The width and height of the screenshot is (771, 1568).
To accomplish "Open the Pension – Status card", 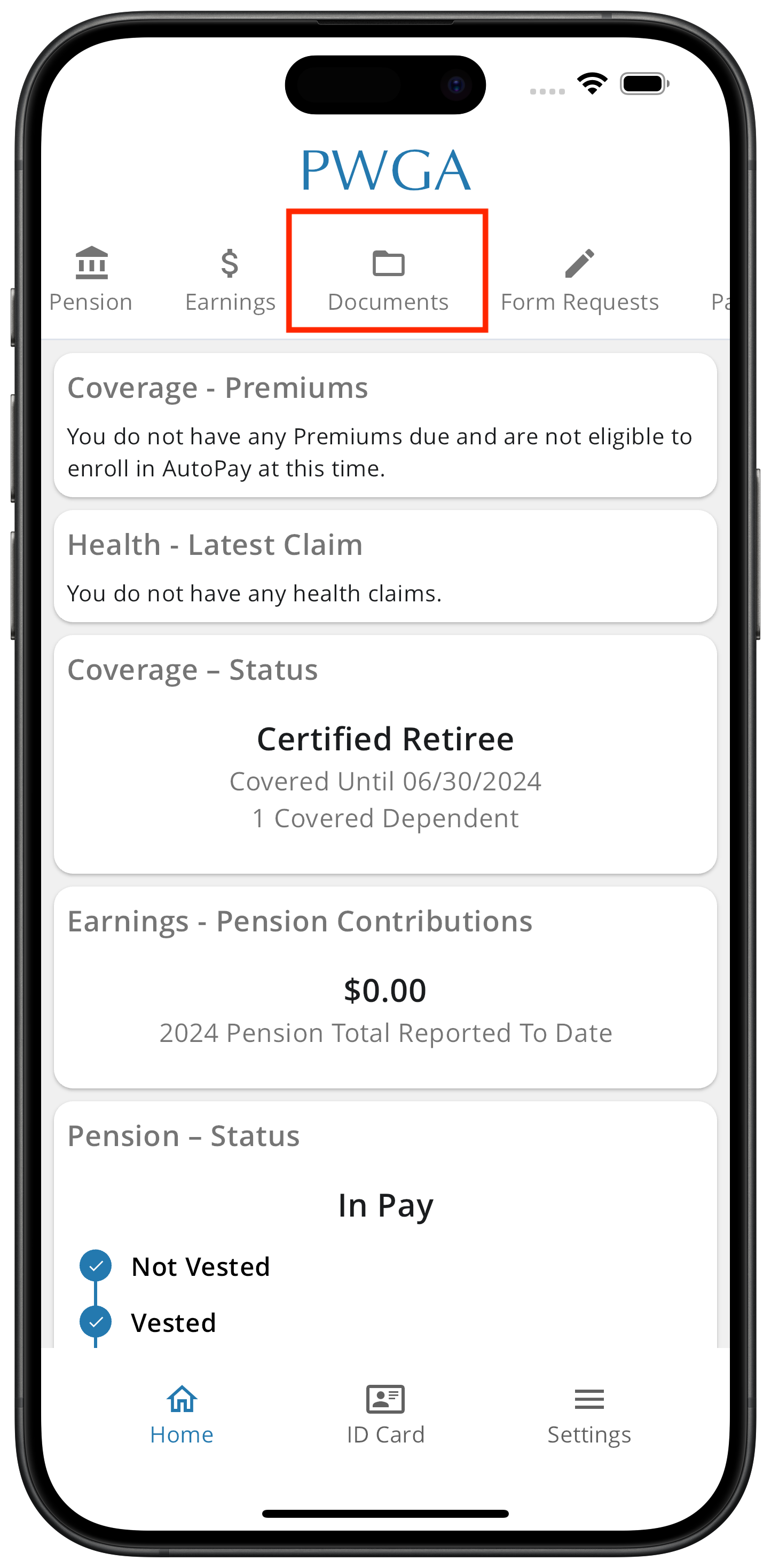I will pyautogui.click(x=385, y=1225).
